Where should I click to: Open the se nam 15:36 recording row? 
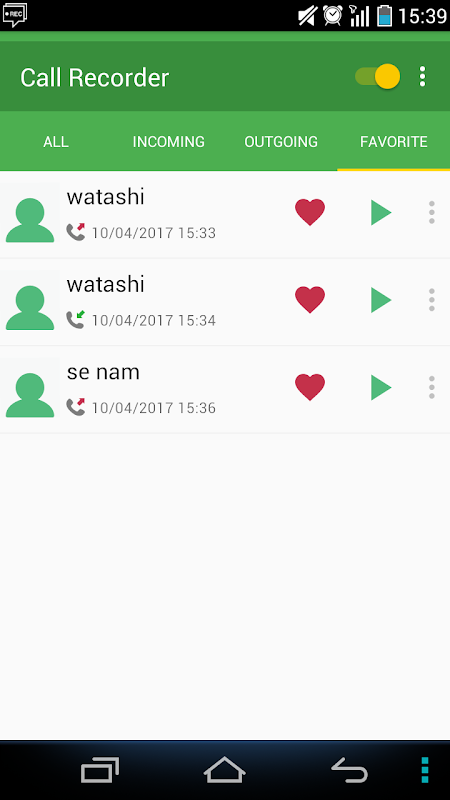point(225,390)
